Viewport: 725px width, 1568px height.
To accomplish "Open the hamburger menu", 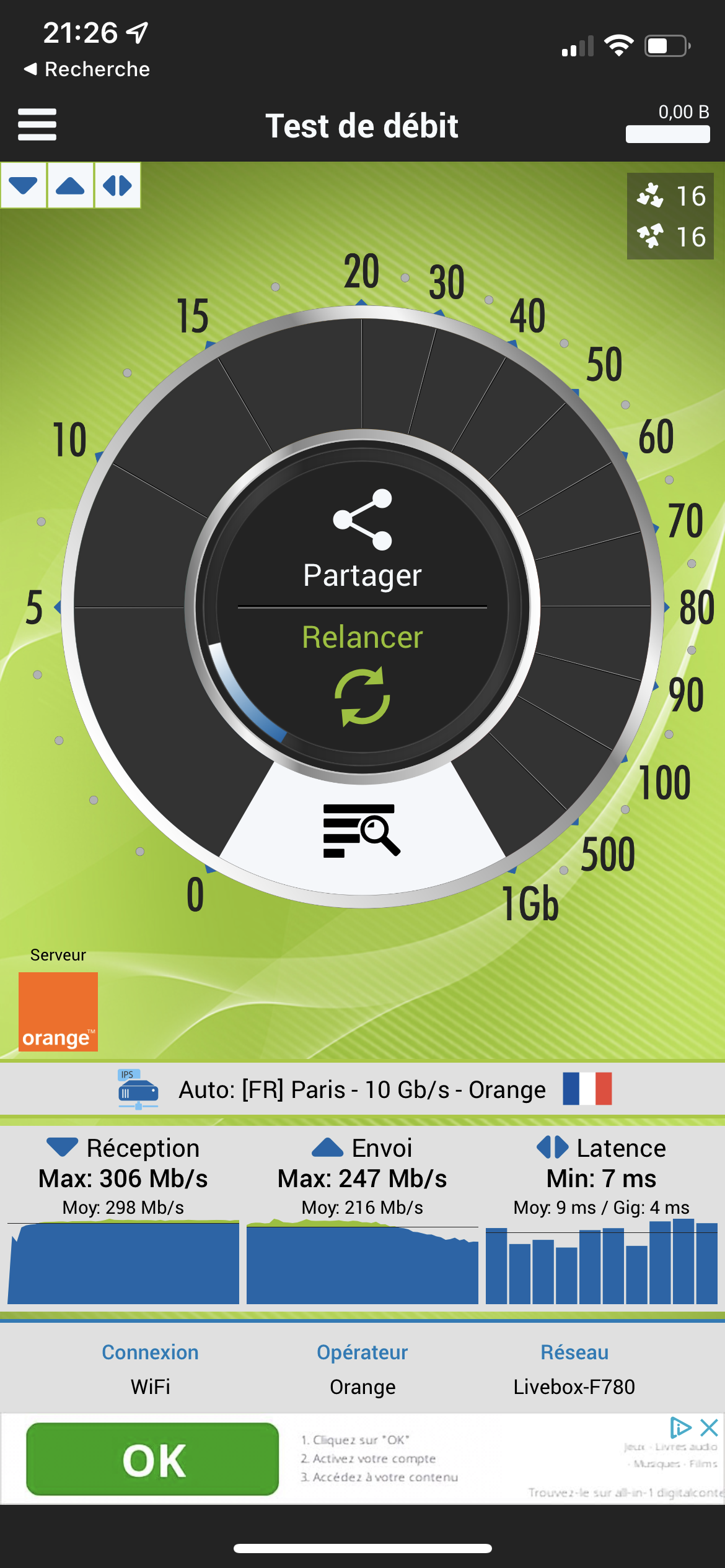I will pos(37,124).
